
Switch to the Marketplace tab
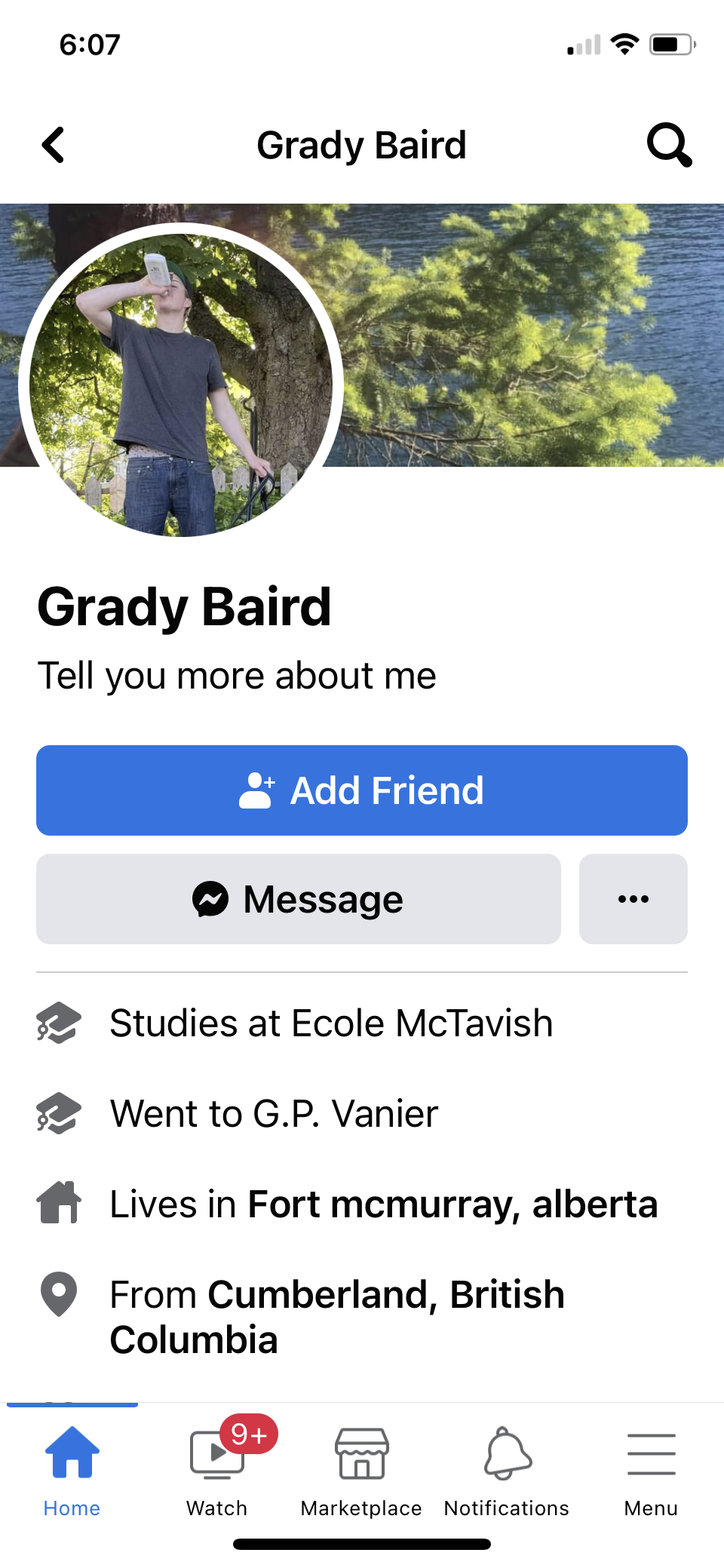tap(361, 1469)
